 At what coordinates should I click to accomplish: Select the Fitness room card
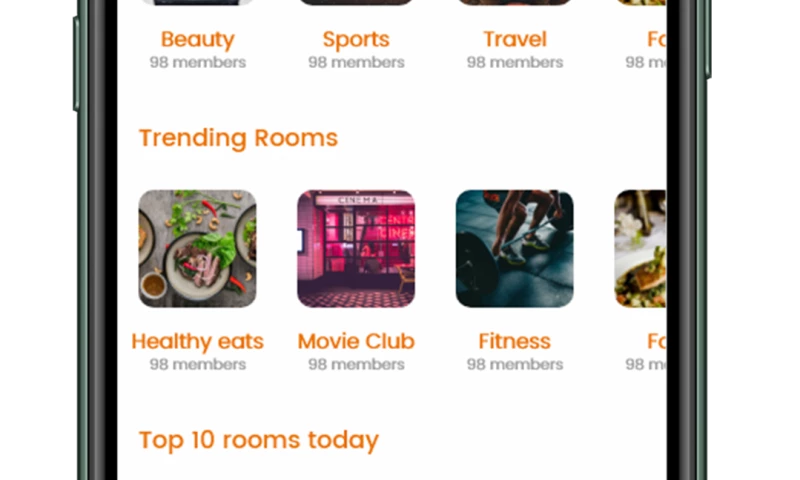point(514,249)
